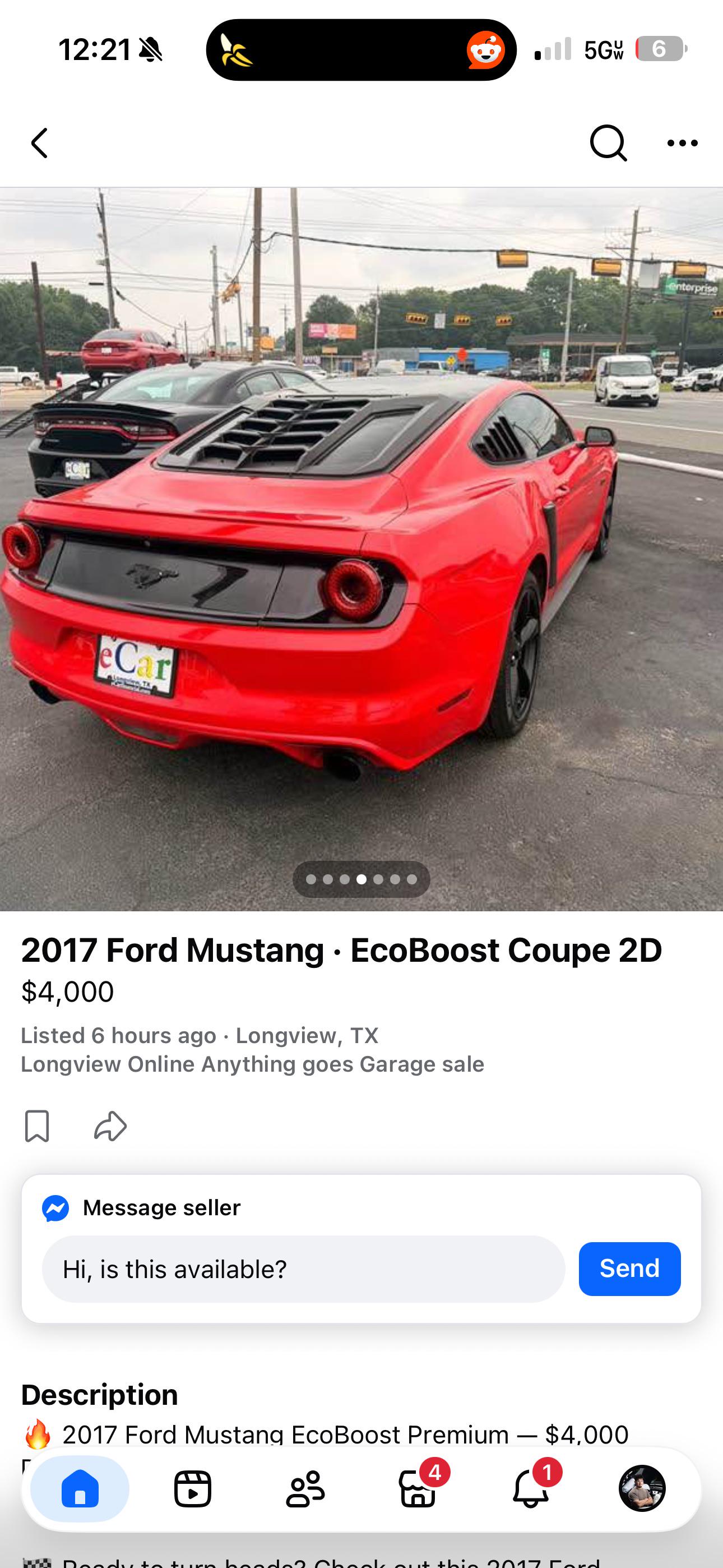Save this listing with the bookmark icon
Image resolution: width=723 pixels, height=1568 pixels.
[x=37, y=1126]
